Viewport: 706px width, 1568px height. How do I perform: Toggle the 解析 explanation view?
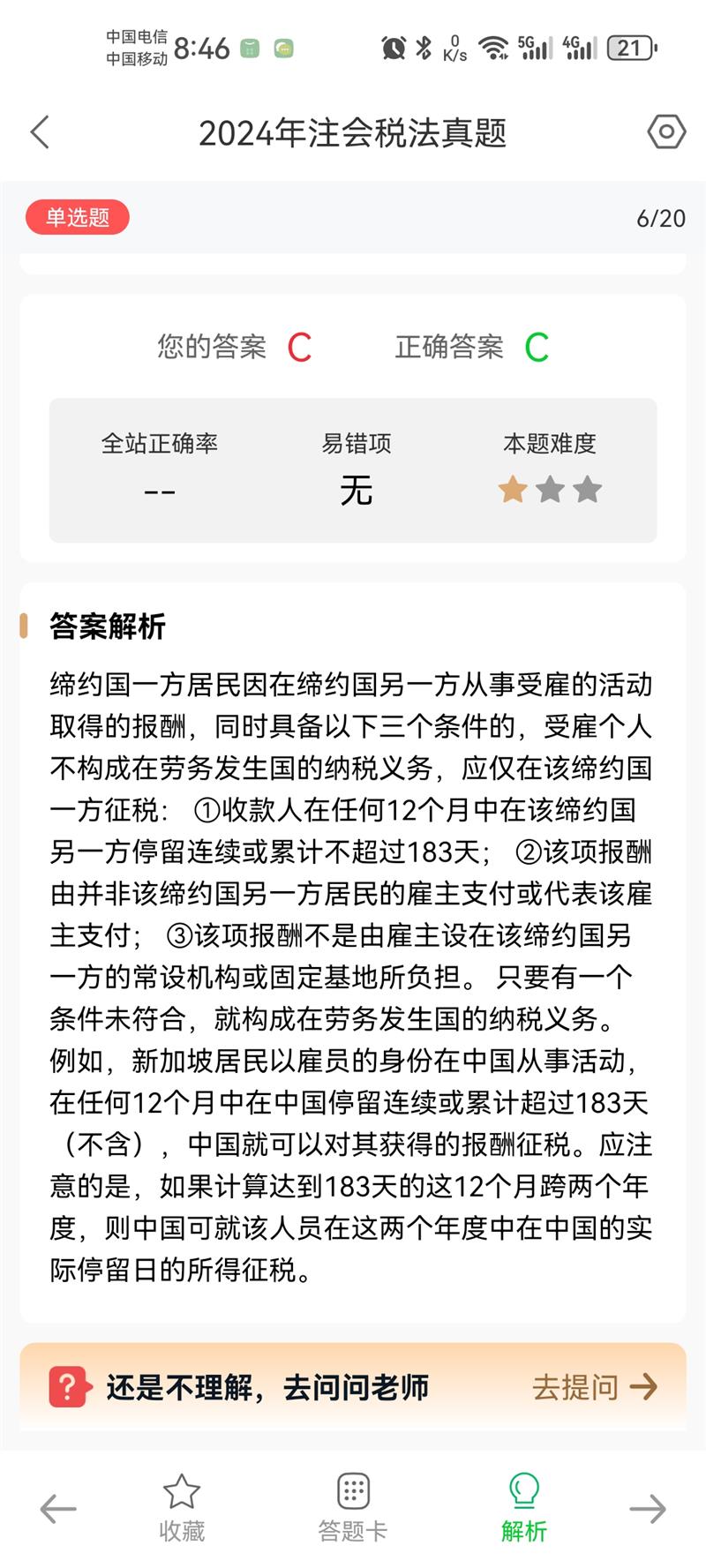point(524,1508)
